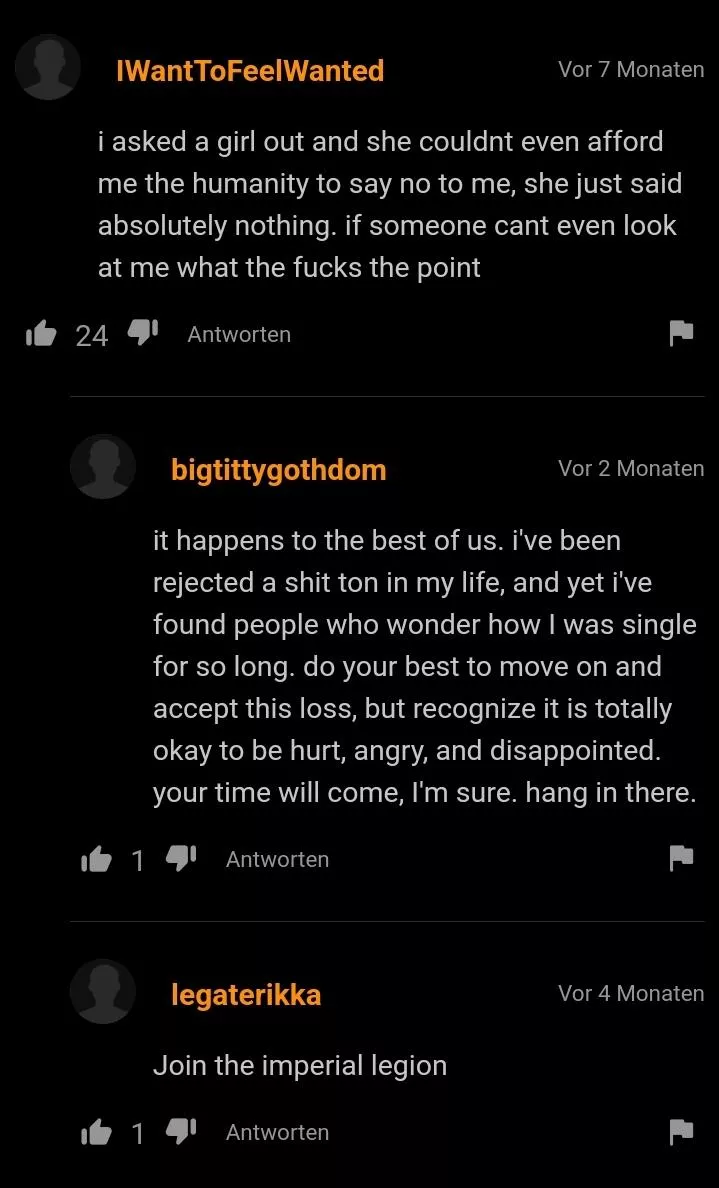The height and width of the screenshot is (1188, 719).
Task: Like IWantToFeelWanted's comment
Action: coord(41,334)
